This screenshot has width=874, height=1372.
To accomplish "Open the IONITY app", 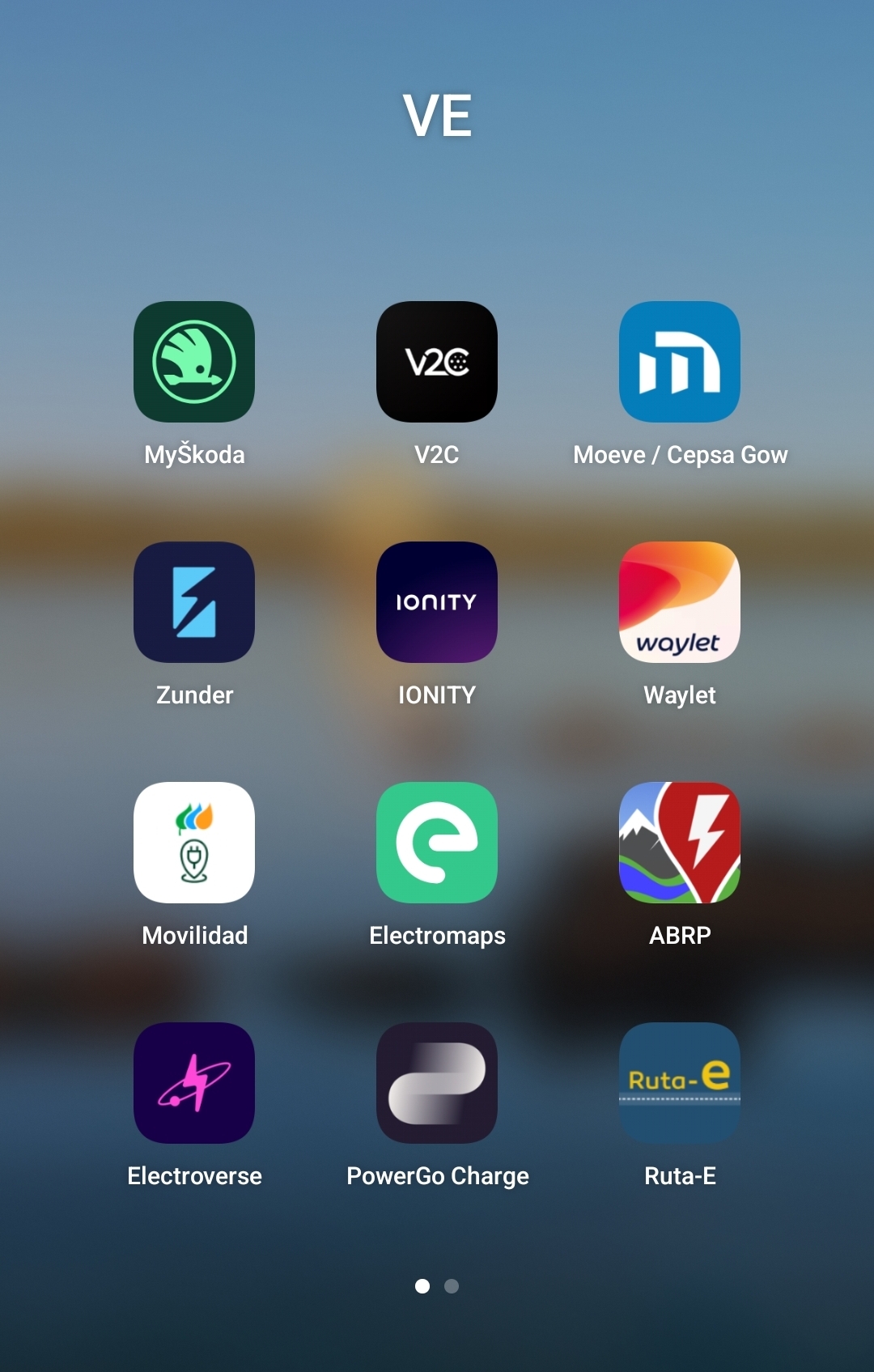I will coord(437,602).
